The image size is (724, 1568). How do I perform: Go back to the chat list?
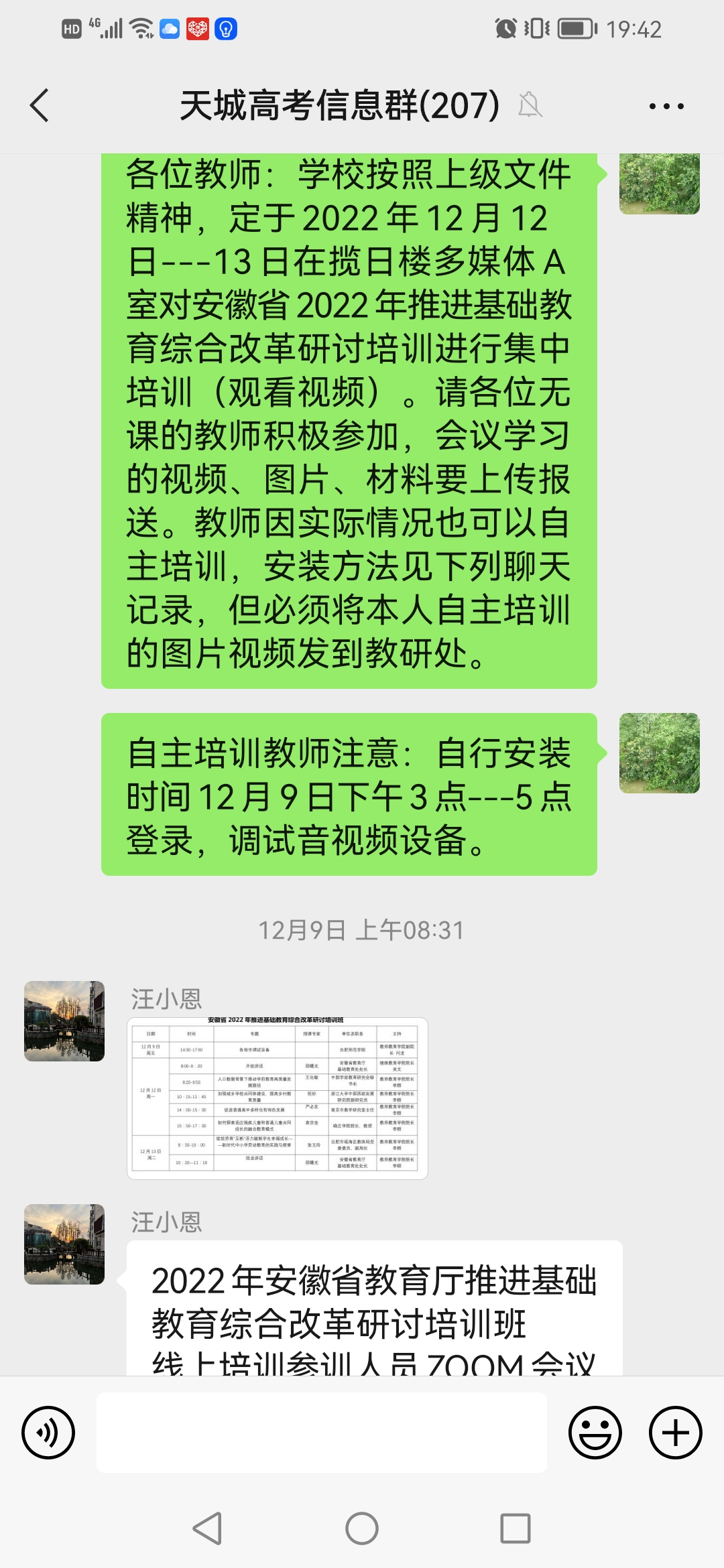tap(40, 106)
